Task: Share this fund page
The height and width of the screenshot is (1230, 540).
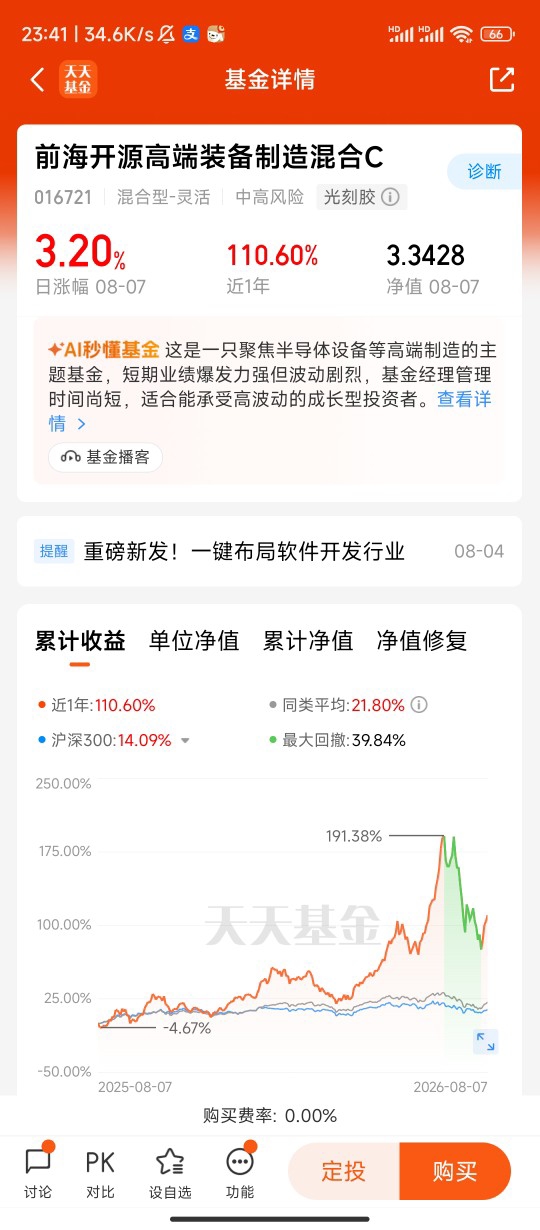Action: tap(501, 80)
